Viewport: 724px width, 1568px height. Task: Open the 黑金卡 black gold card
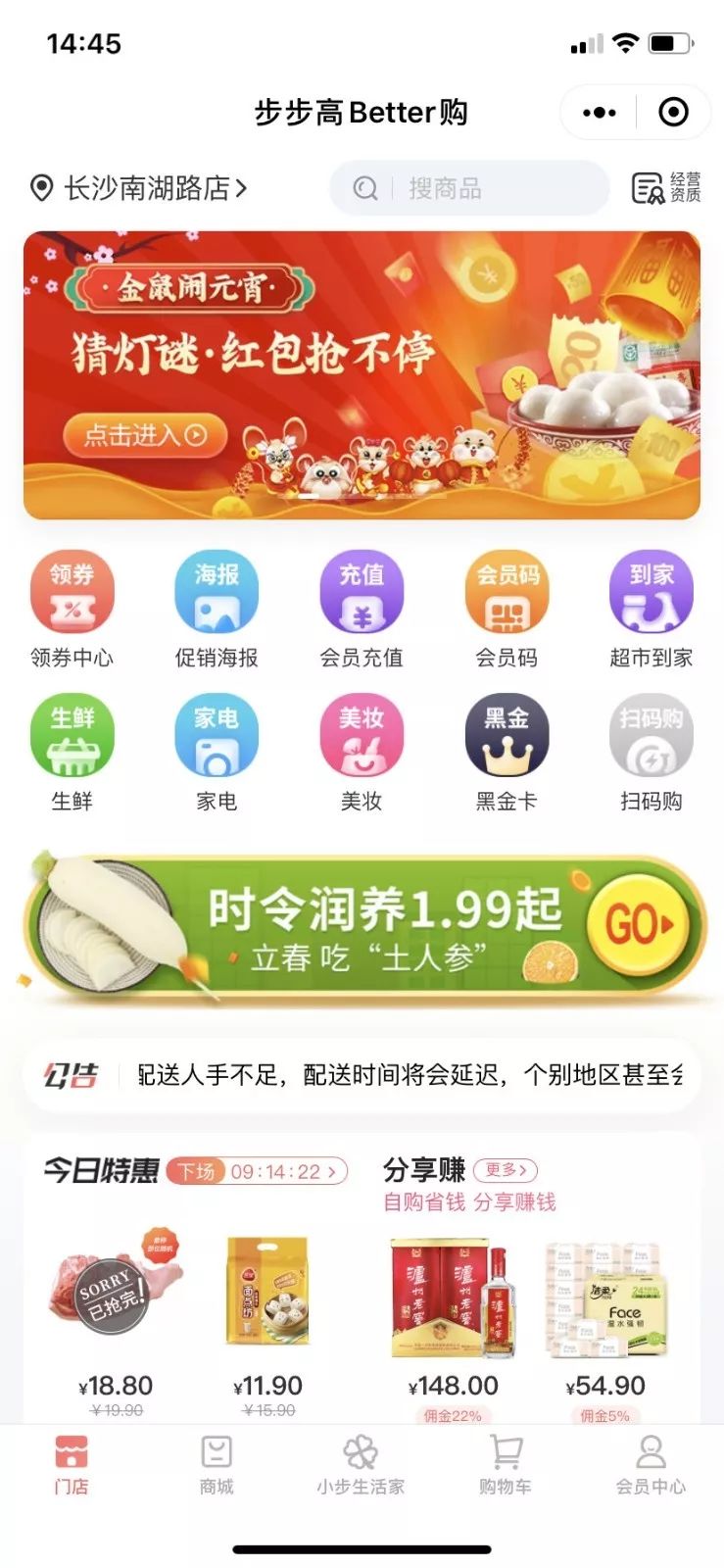507,753
